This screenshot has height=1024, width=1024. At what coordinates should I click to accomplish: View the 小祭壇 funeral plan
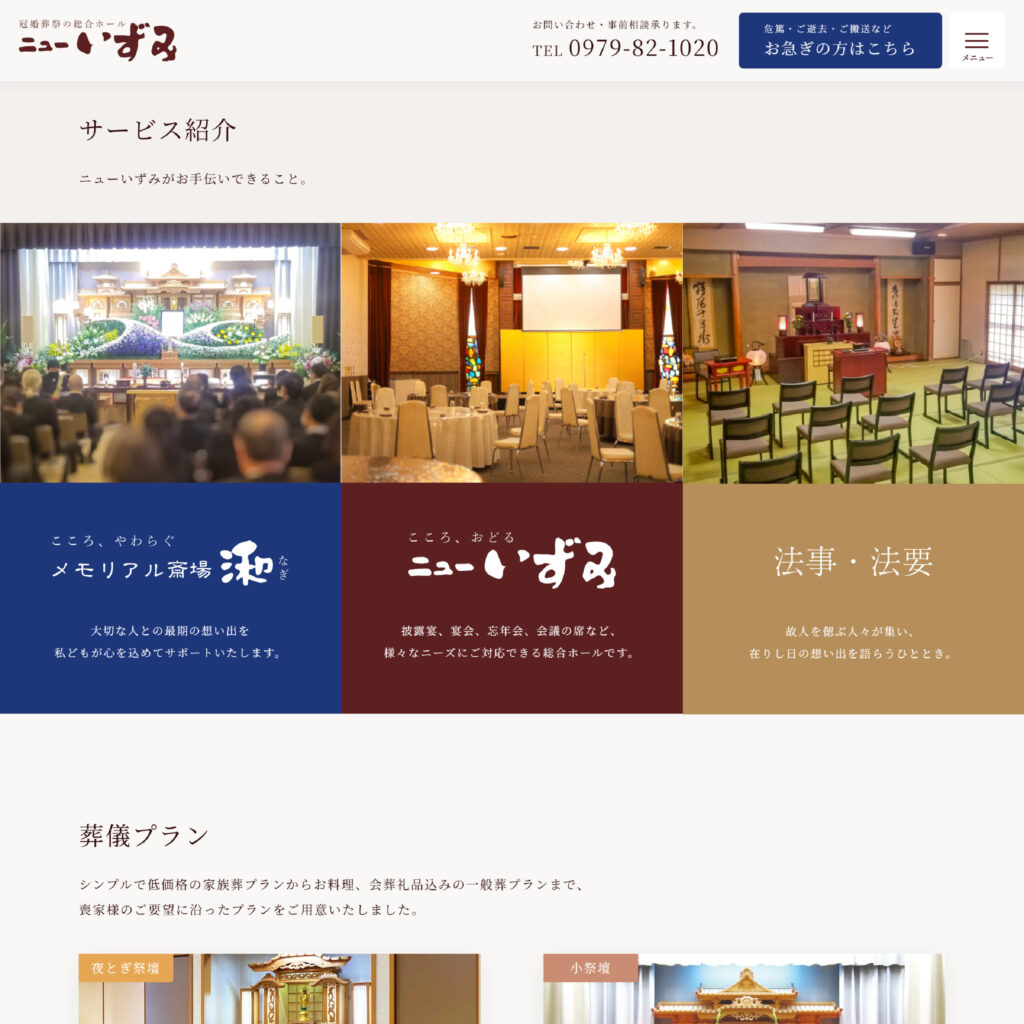point(743,988)
